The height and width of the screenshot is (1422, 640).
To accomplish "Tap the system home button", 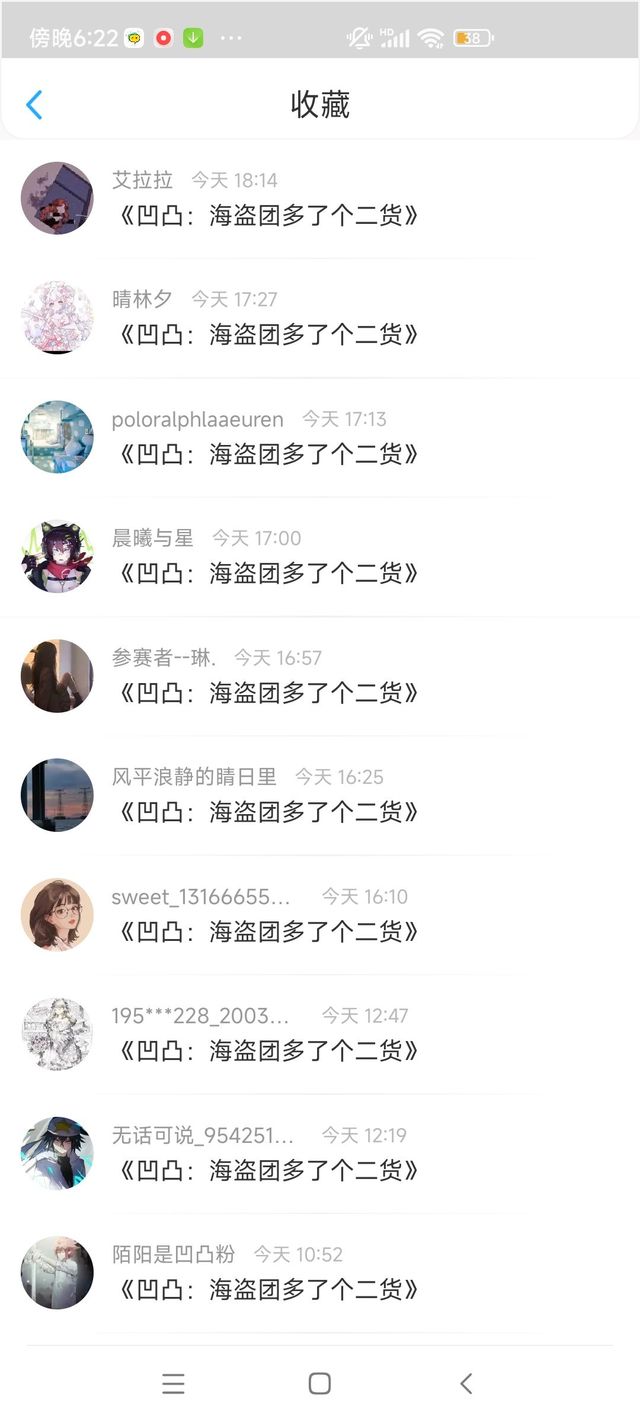I will (x=320, y=1383).
